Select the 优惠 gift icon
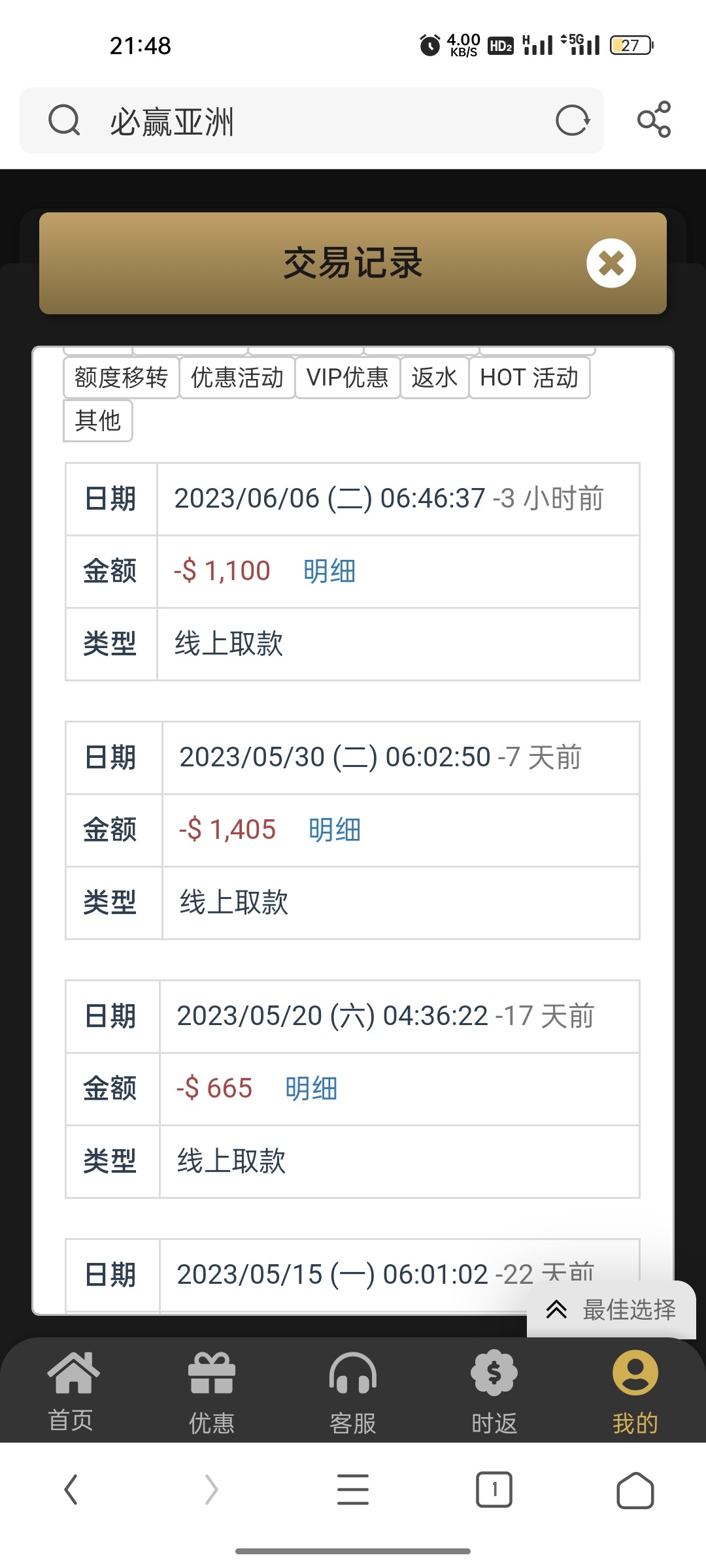The image size is (706, 1568). pos(211,1392)
